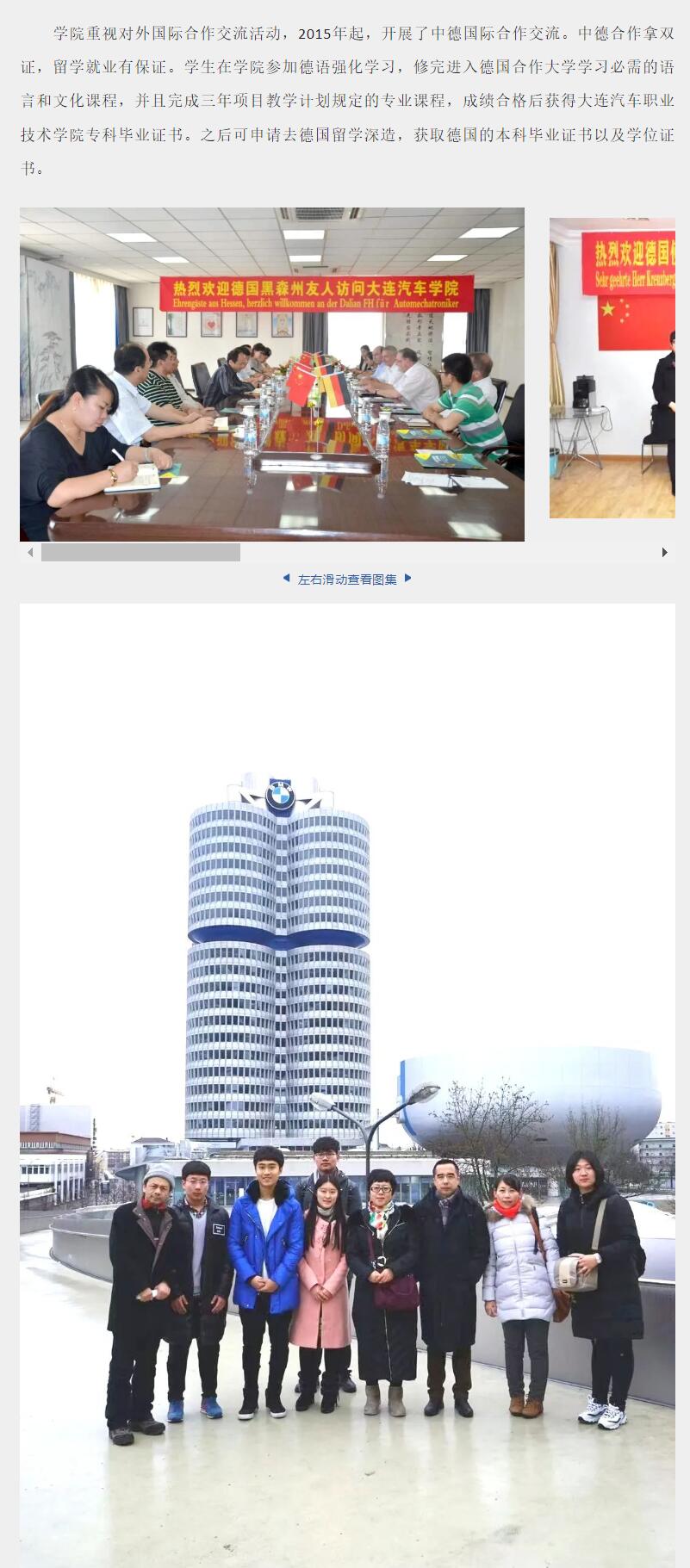Open the Hessen delegation meeting photo
The height and width of the screenshot is (1568, 690).
pyautogui.click(x=272, y=374)
